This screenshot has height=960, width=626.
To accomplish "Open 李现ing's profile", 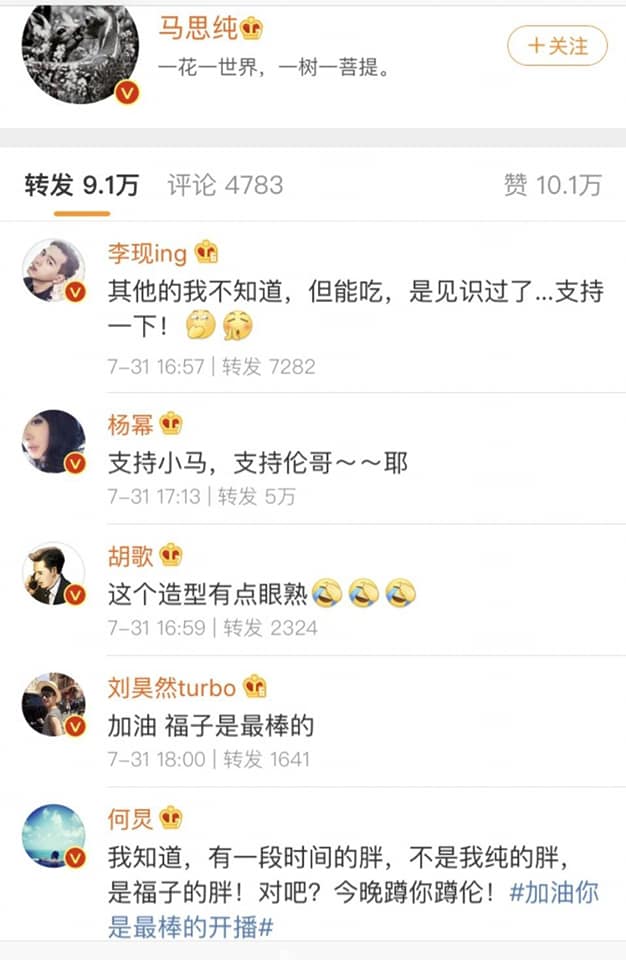I will pyautogui.click(x=147, y=253).
